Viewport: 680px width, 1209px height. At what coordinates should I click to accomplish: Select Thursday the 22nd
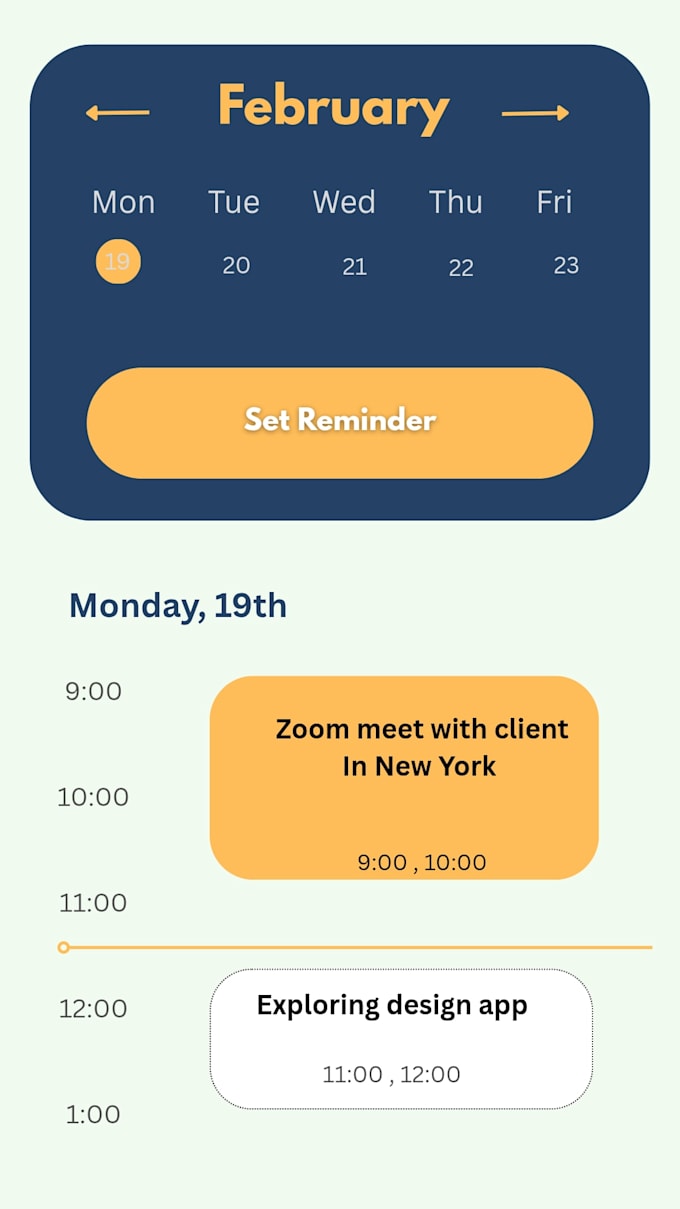(461, 267)
